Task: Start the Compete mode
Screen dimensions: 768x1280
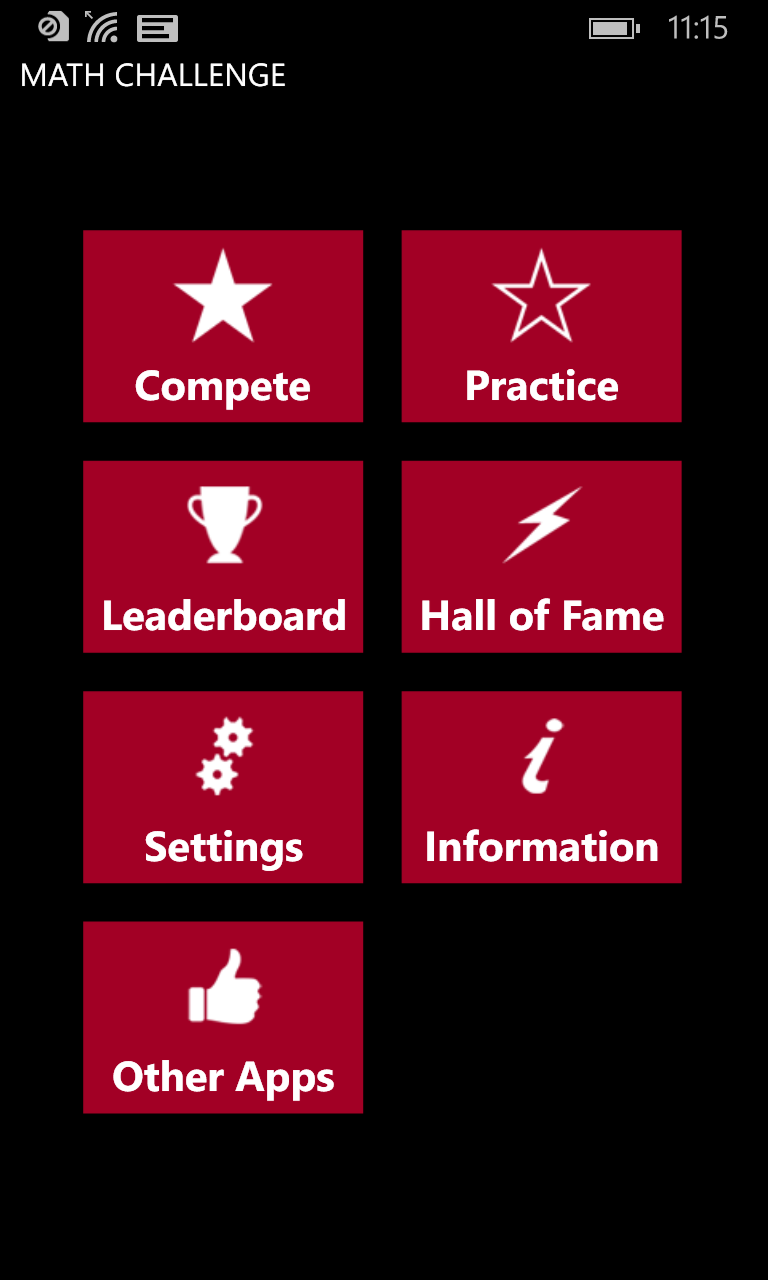Action: coord(223,326)
